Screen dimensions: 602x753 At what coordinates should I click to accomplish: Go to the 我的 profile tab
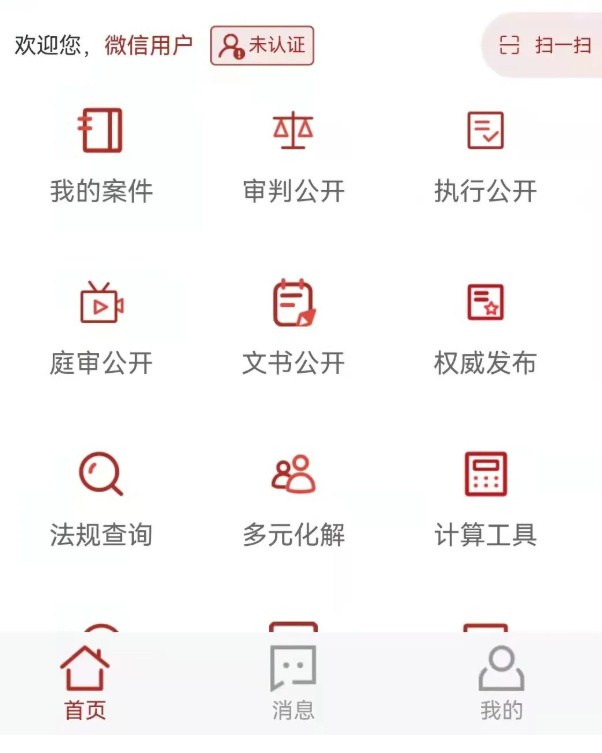[x=501, y=684]
